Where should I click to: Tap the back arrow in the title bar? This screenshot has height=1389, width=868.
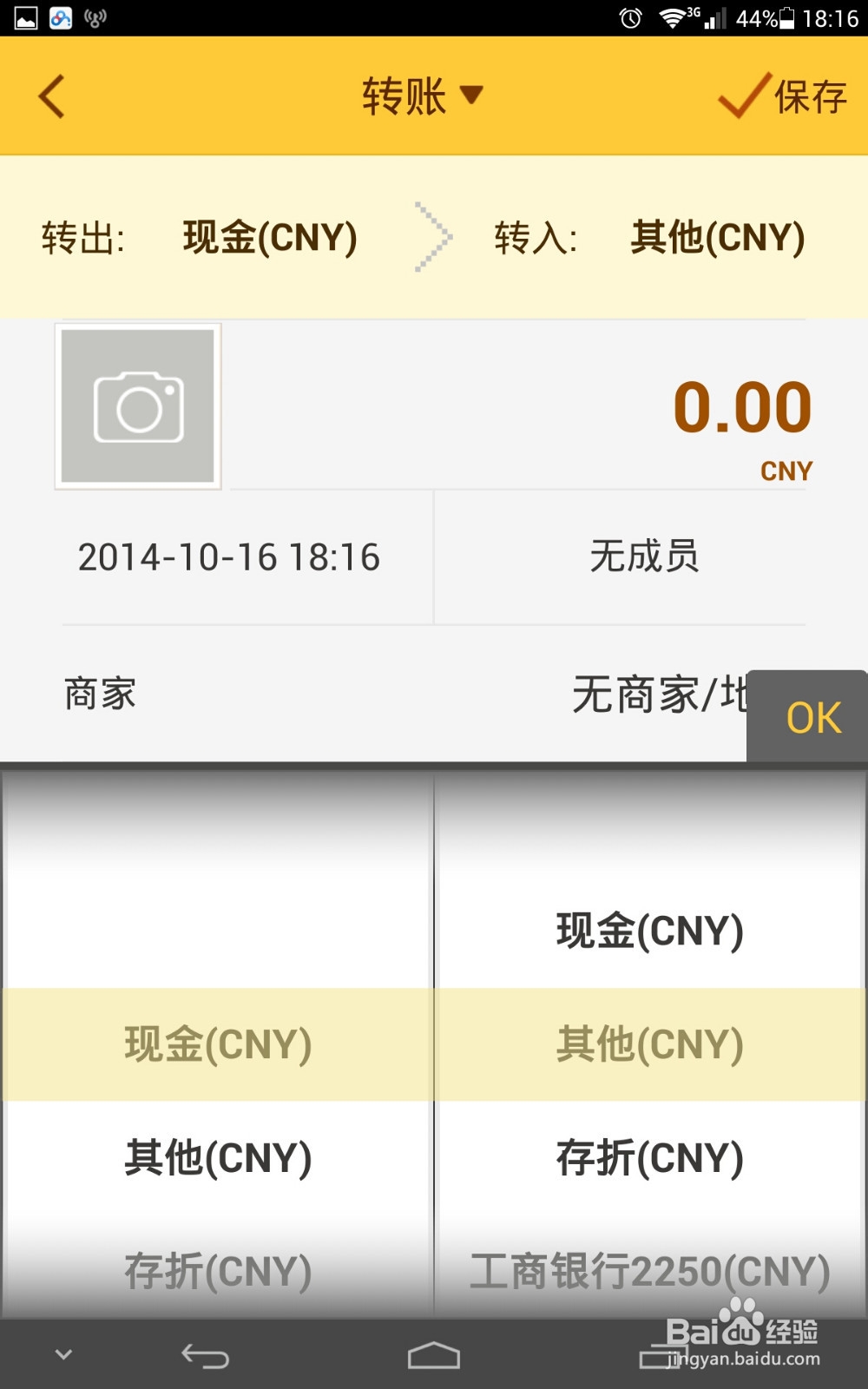click(52, 95)
